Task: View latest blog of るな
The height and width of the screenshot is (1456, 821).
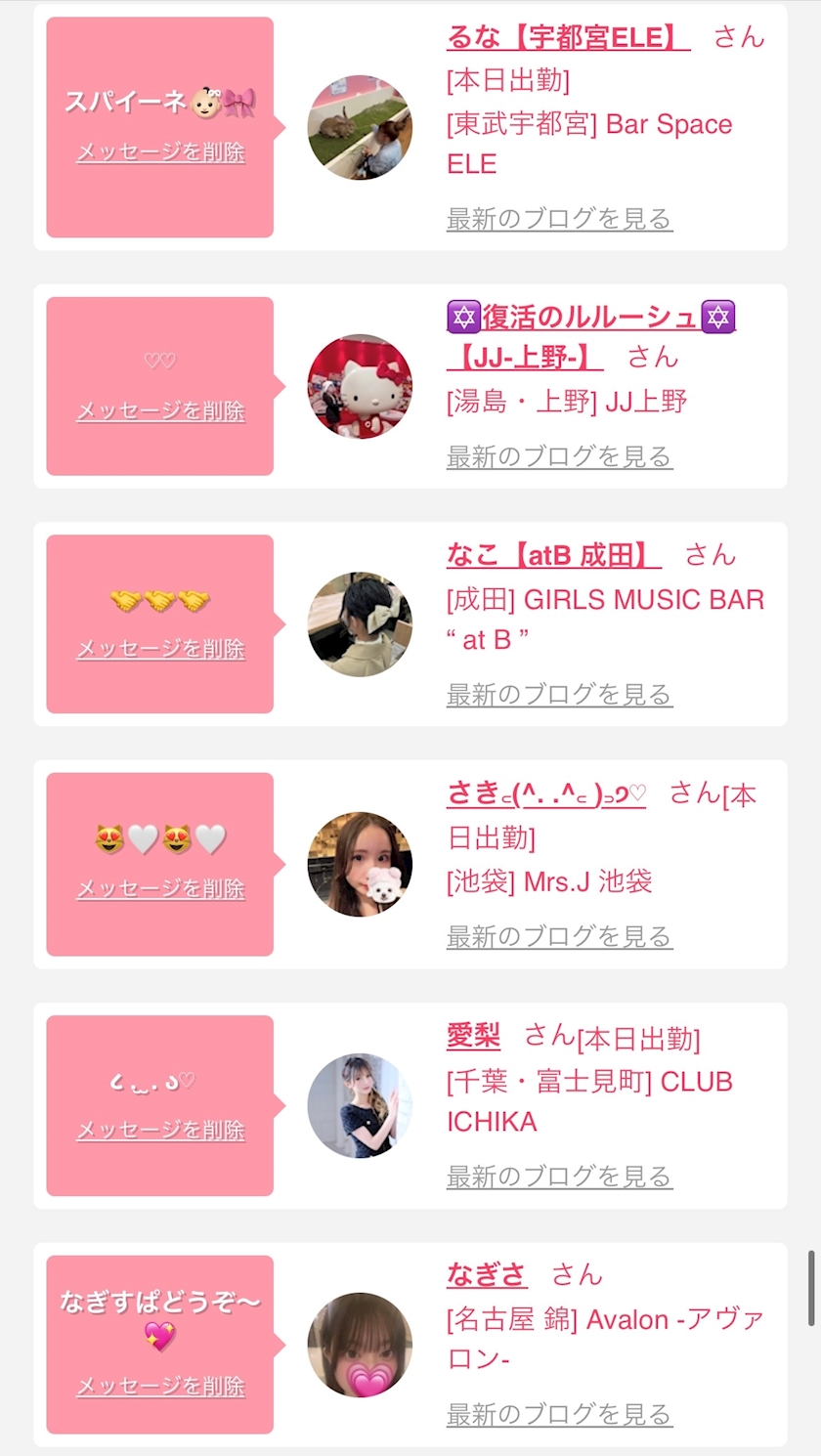Action: pyautogui.click(x=559, y=219)
